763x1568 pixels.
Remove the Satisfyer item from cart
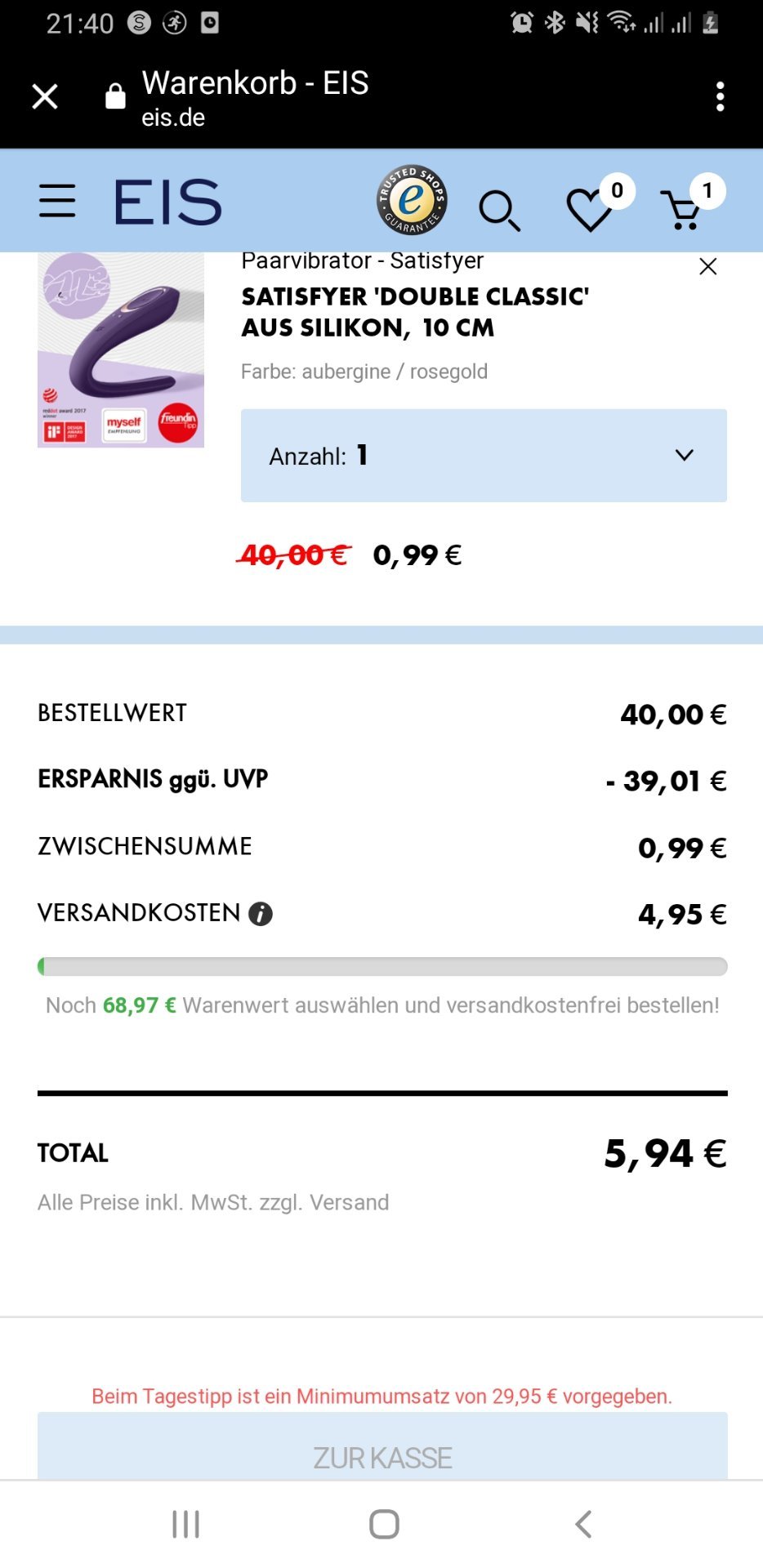point(708,266)
